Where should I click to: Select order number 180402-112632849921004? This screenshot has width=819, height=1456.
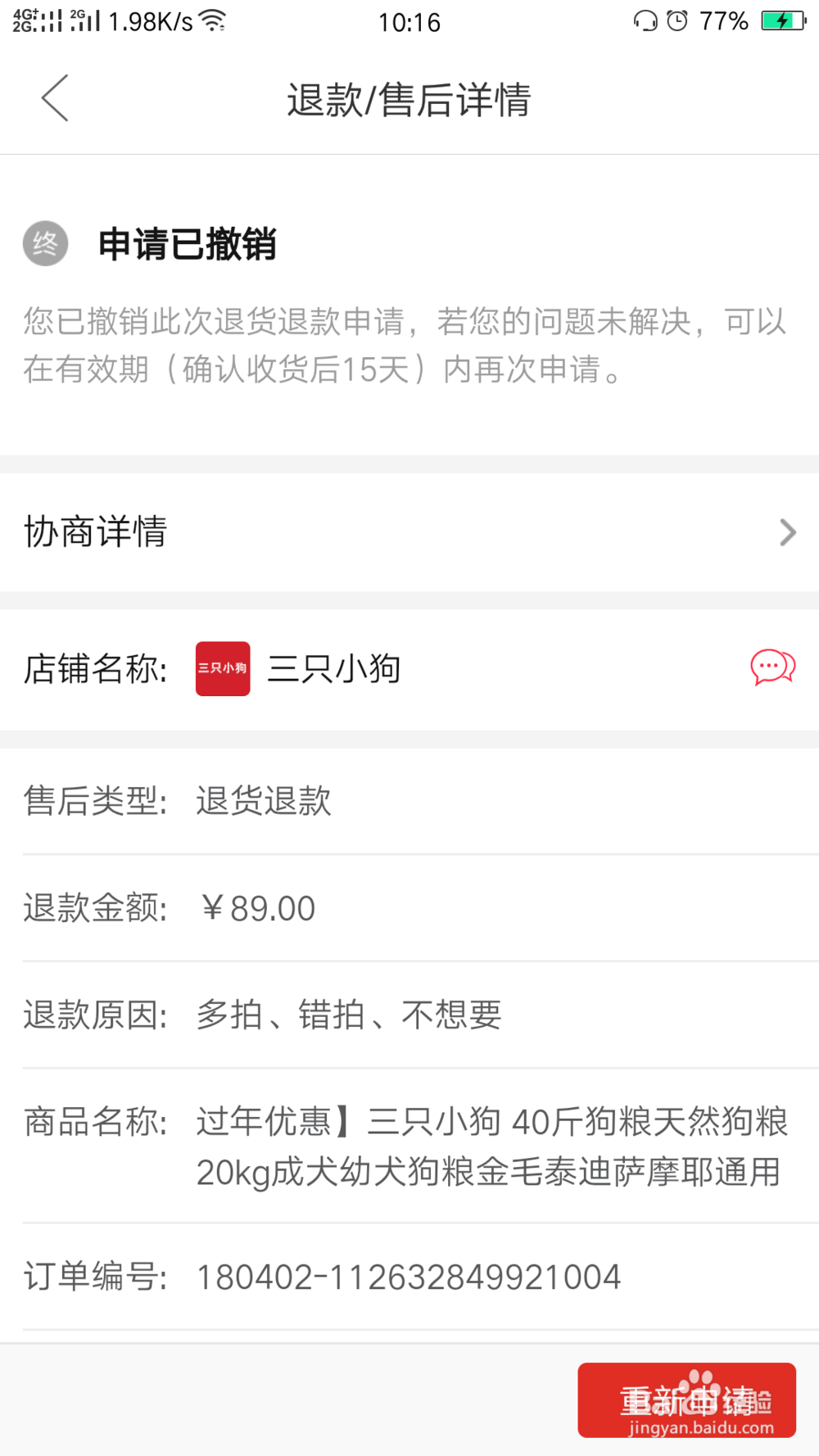(407, 1275)
